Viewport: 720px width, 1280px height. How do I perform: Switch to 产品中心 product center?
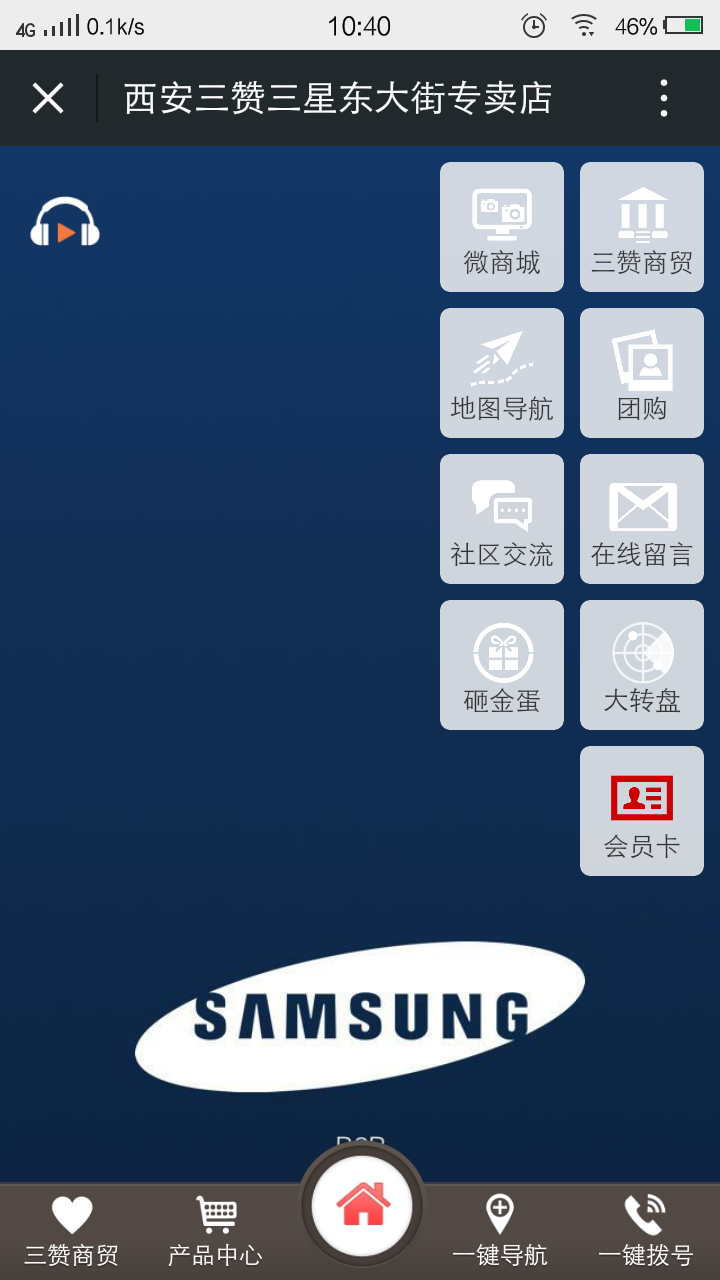215,1232
